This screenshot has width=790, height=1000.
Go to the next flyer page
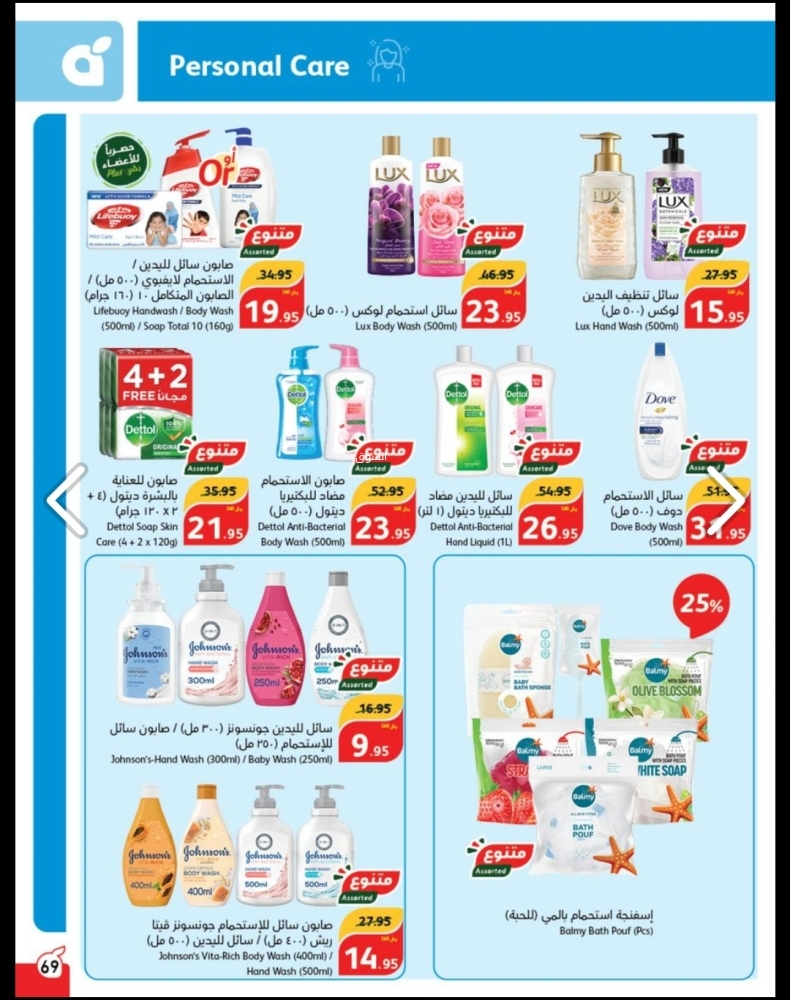click(x=727, y=500)
